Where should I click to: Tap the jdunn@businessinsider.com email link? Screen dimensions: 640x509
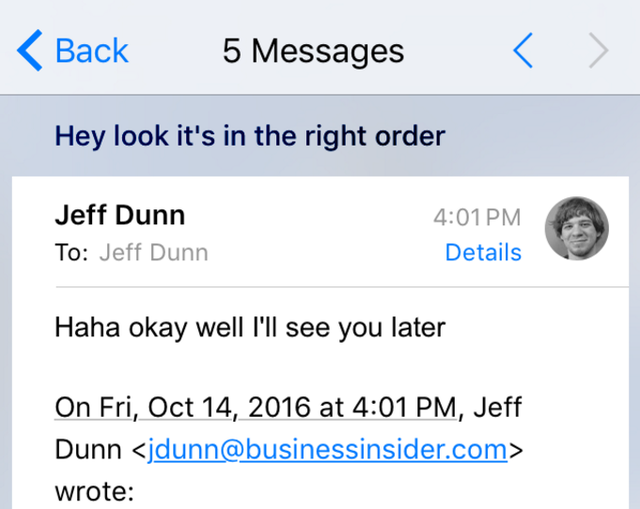pyautogui.click(x=327, y=450)
